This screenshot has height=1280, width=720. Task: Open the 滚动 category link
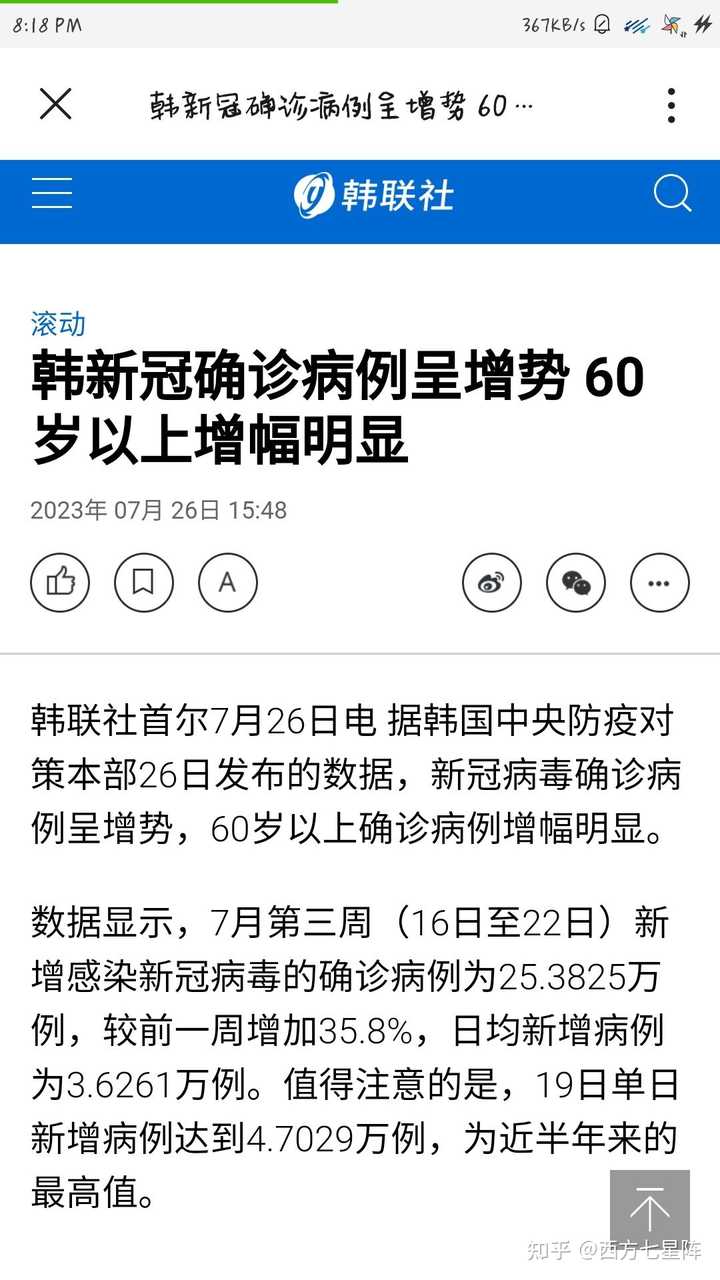point(58,324)
